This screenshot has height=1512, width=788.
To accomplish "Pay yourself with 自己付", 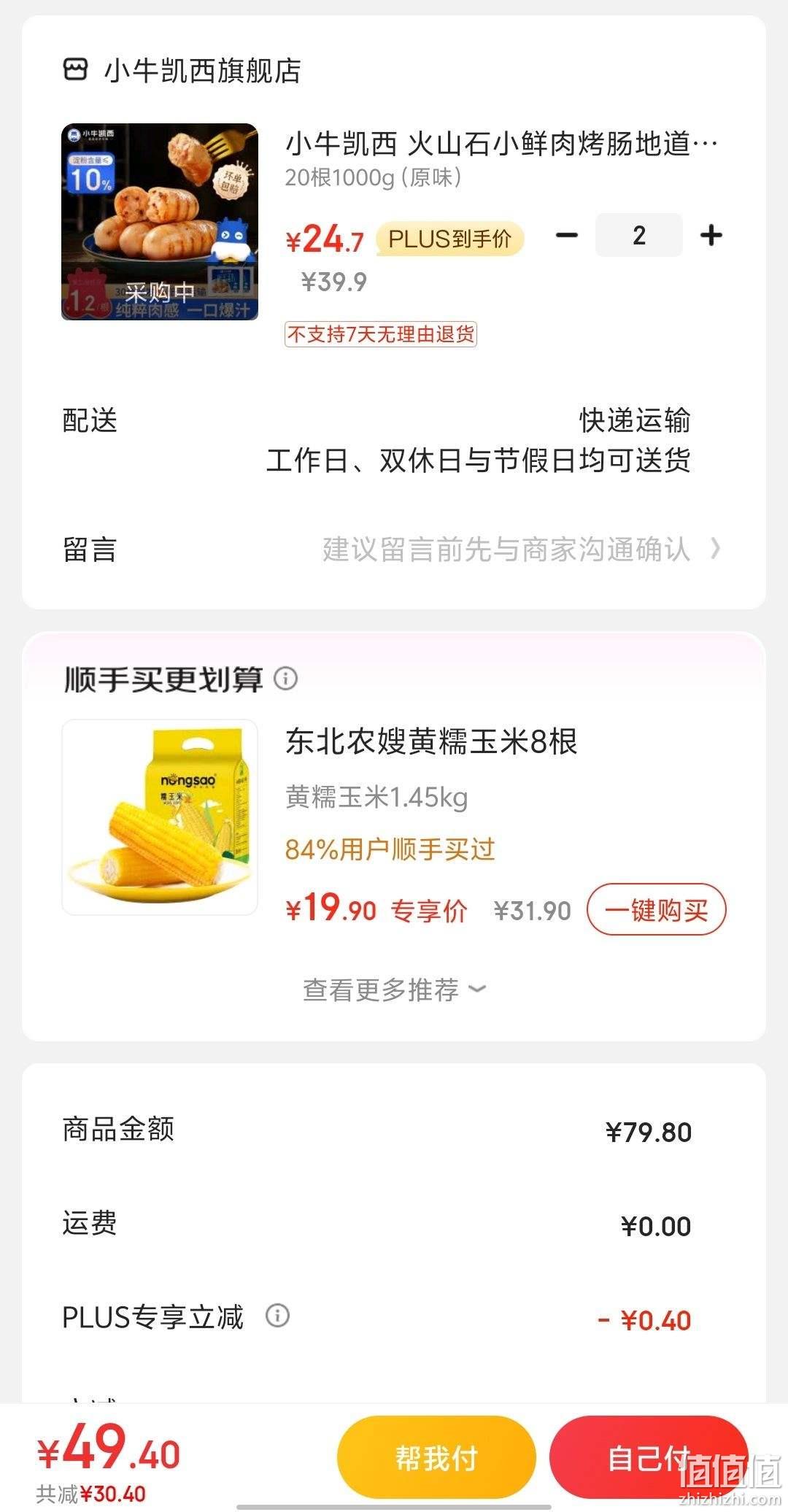I will (x=649, y=1457).
